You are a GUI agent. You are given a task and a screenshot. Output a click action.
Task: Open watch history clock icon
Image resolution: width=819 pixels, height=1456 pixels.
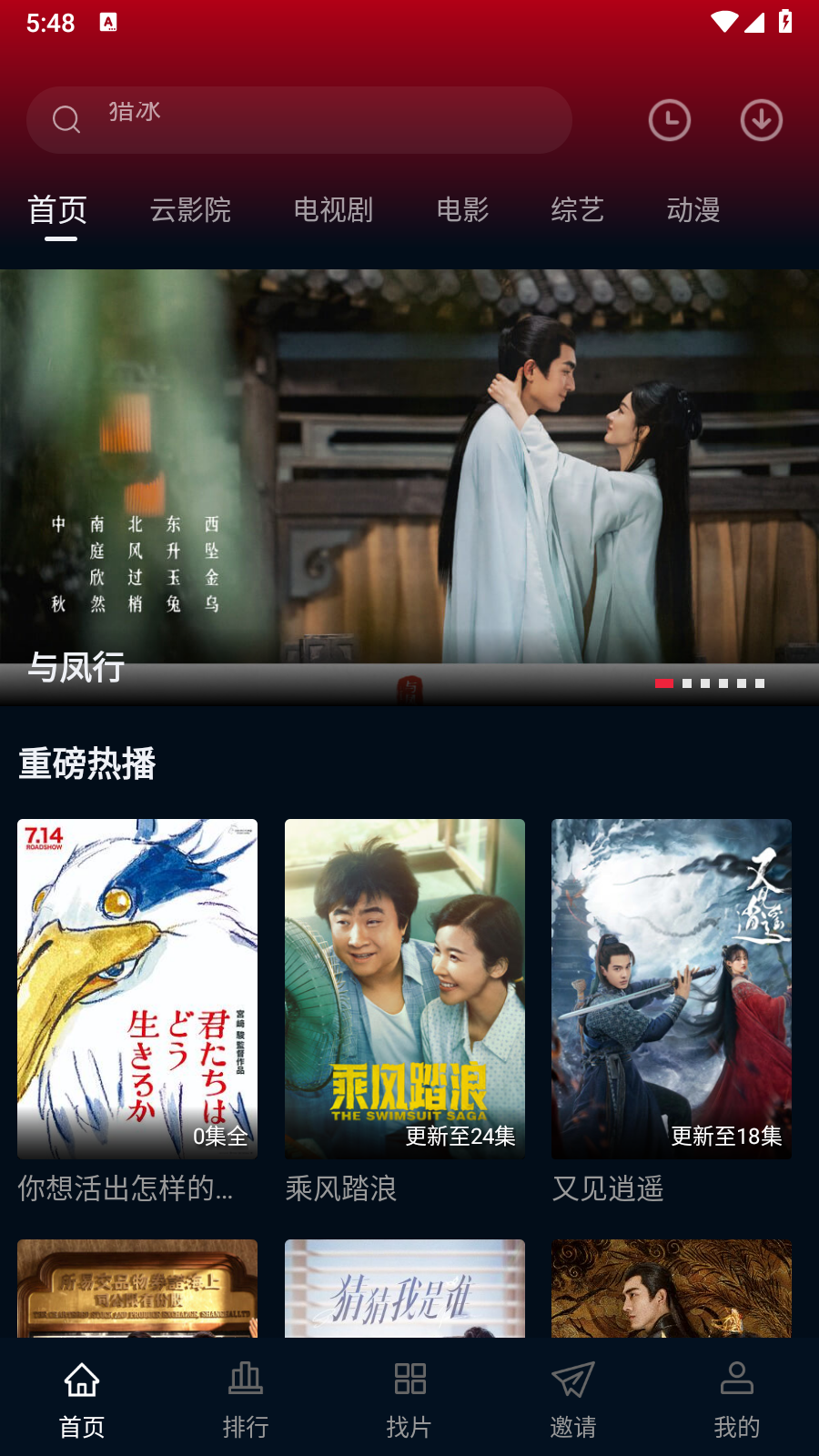(x=670, y=120)
